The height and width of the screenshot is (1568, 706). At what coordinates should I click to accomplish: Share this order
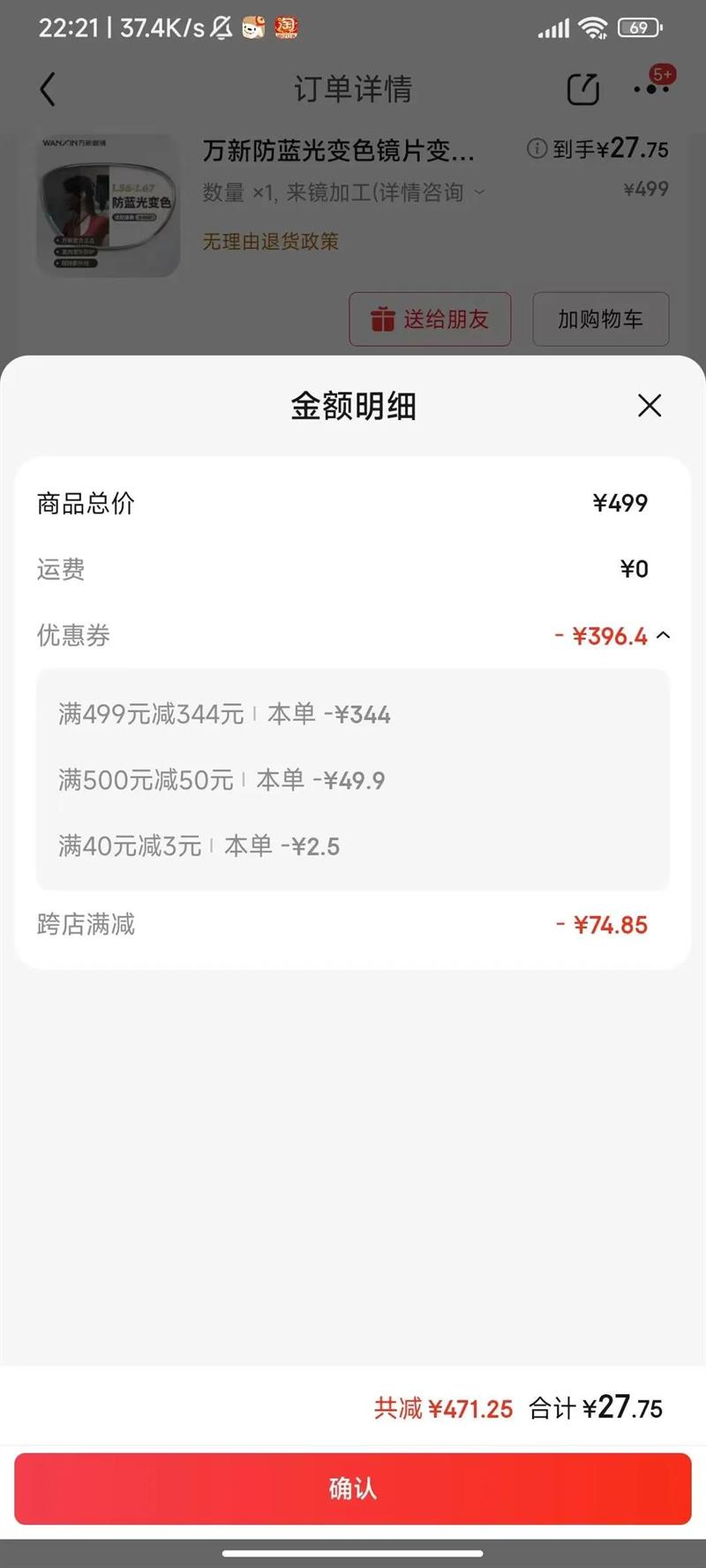tap(582, 89)
